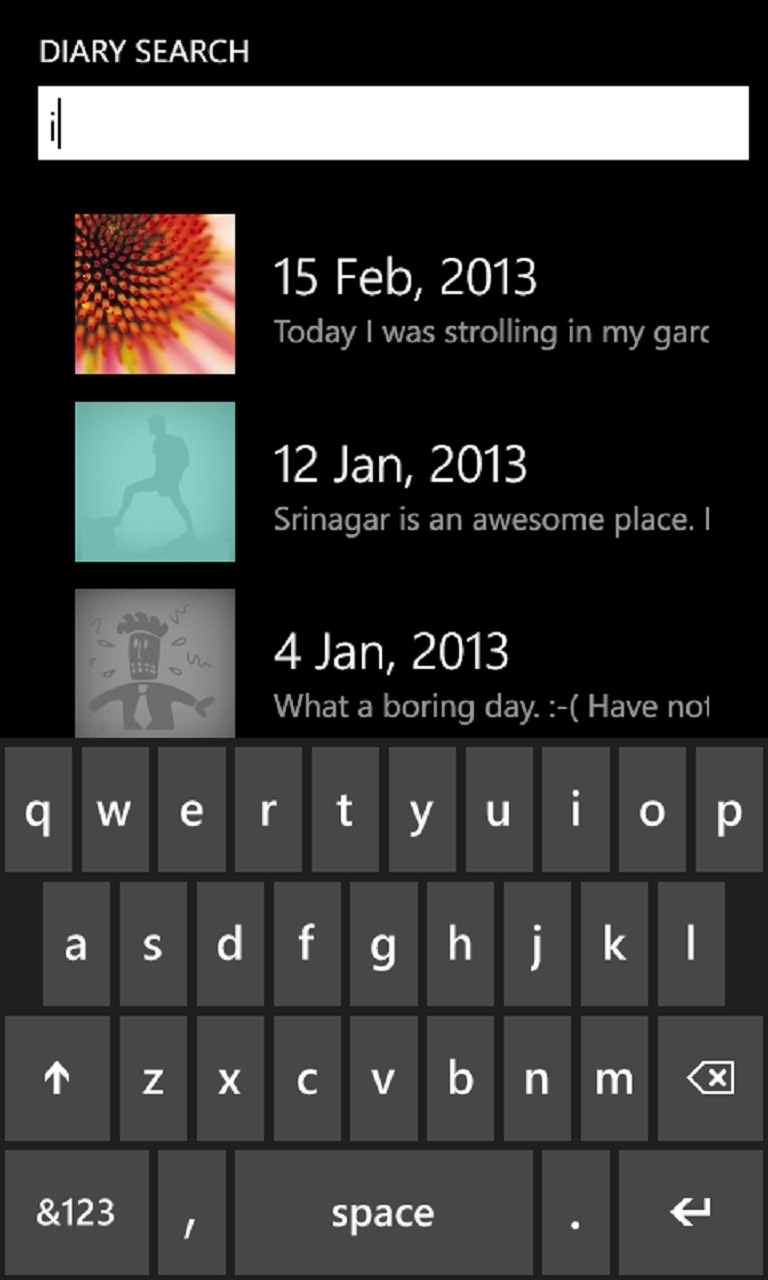The image size is (768, 1280).
Task: Tap the enter key on the keyboard
Action: [690, 1212]
